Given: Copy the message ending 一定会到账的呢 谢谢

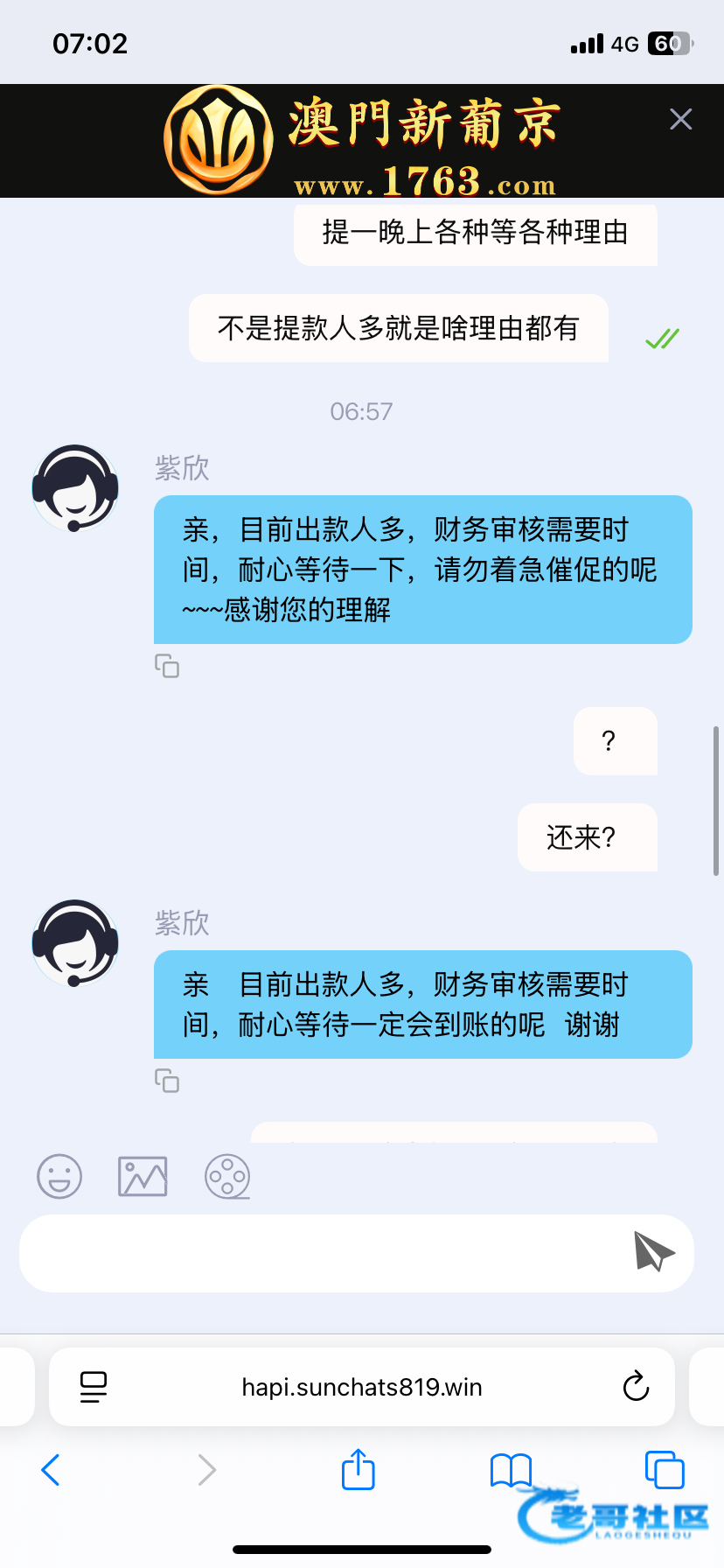Looking at the screenshot, I should [x=167, y=1081].
